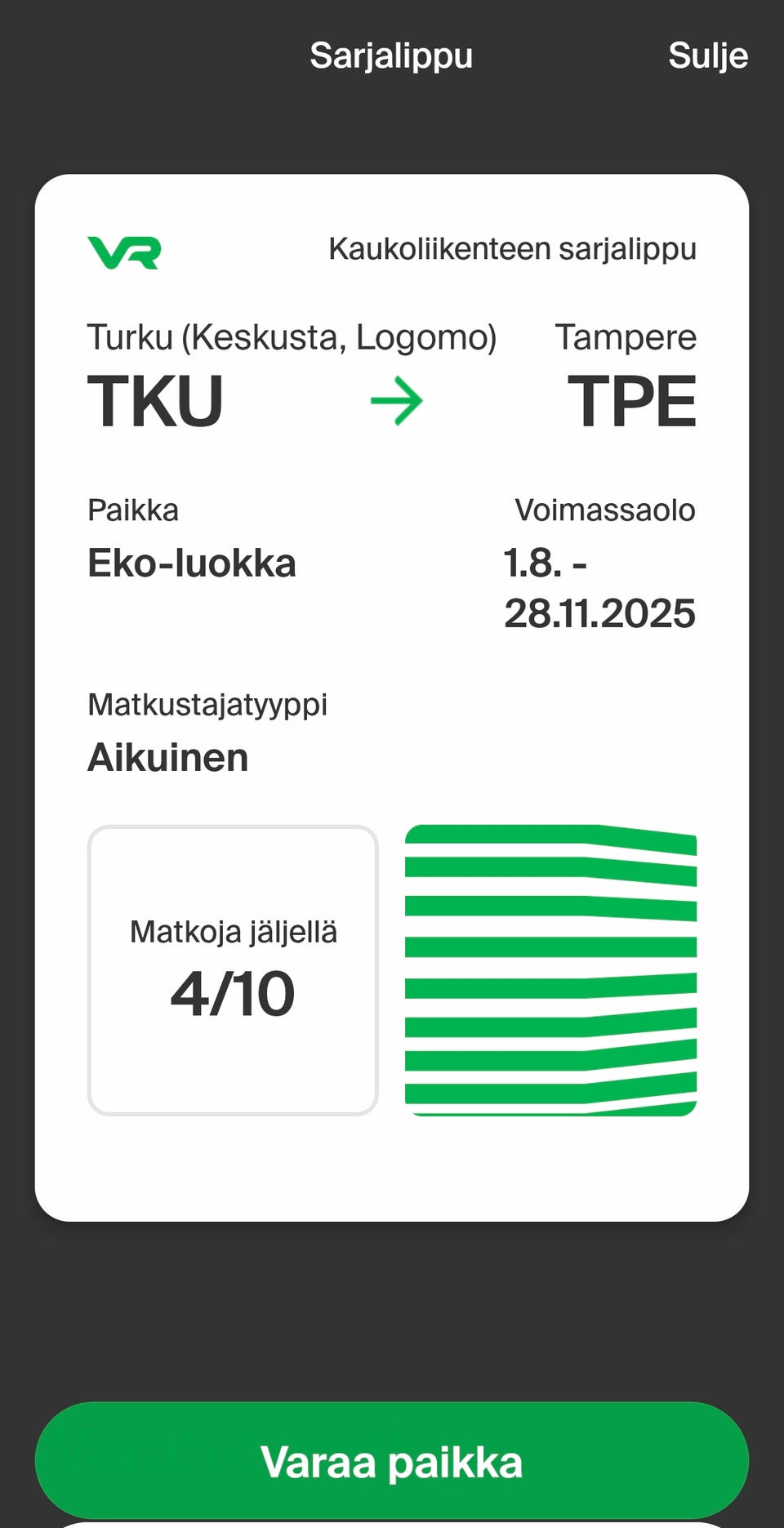This screenshot has height=1528, width=784.
Task: Close the Sarjalippu view with Sulje
Action: tap(707, 56)
